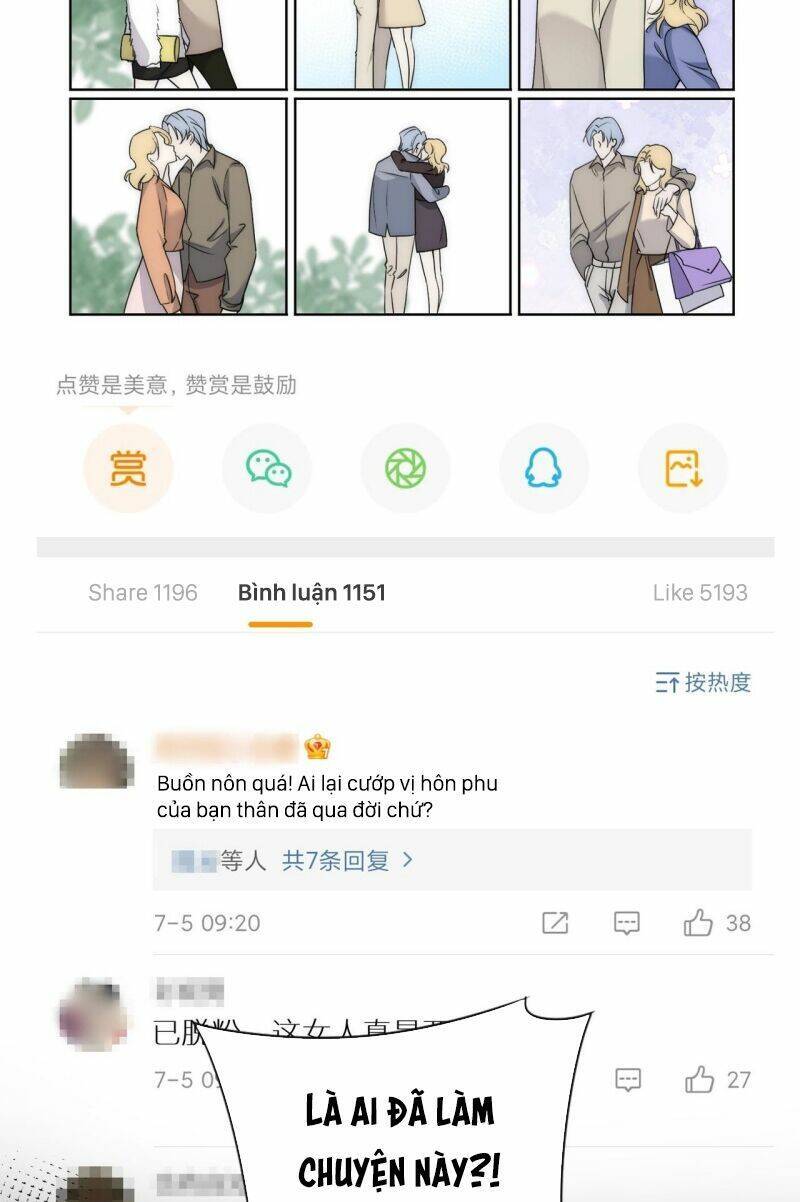The image size is (800, 1202).
Task: Tap the comment bubble icon beside 27-like comment
Action: (628, 1078)
